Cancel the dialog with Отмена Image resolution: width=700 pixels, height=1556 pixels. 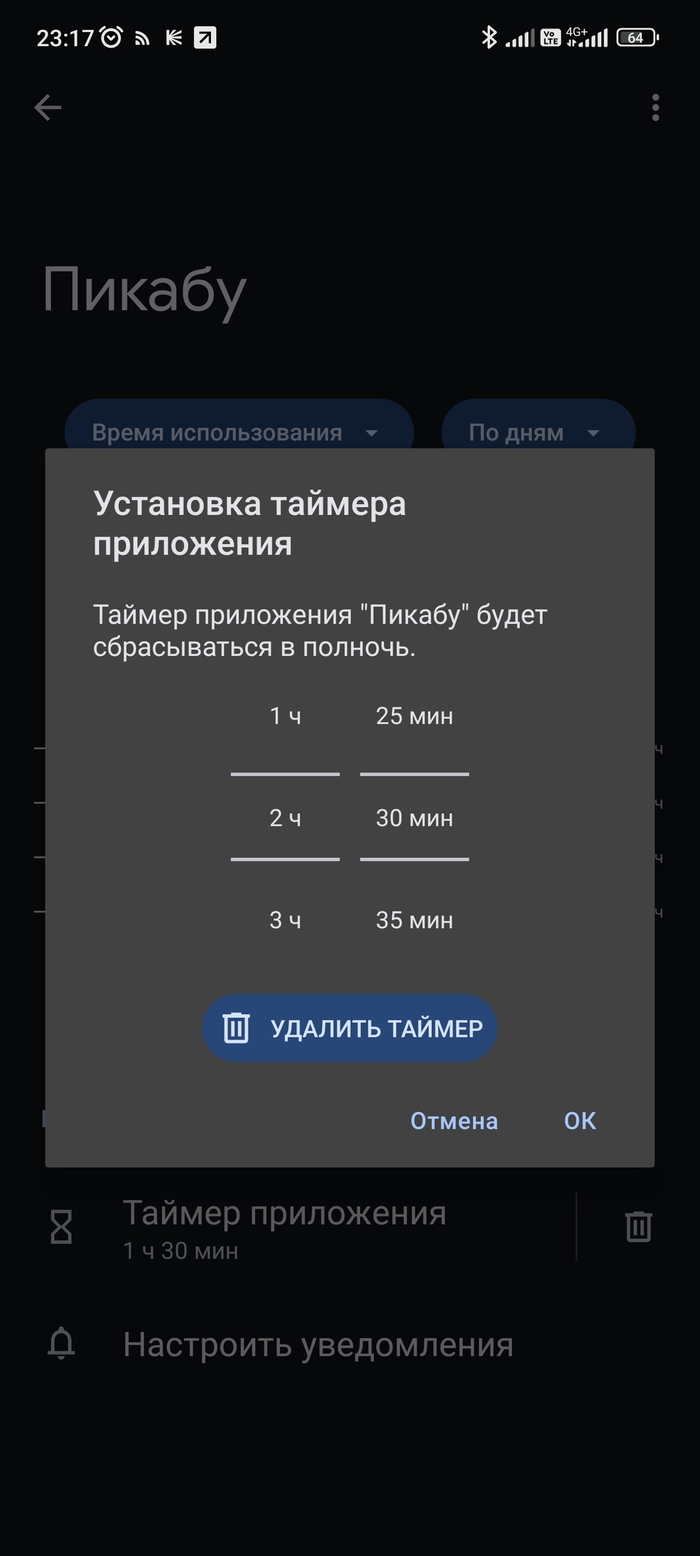pyautogui.click(x=454, y=1121)
